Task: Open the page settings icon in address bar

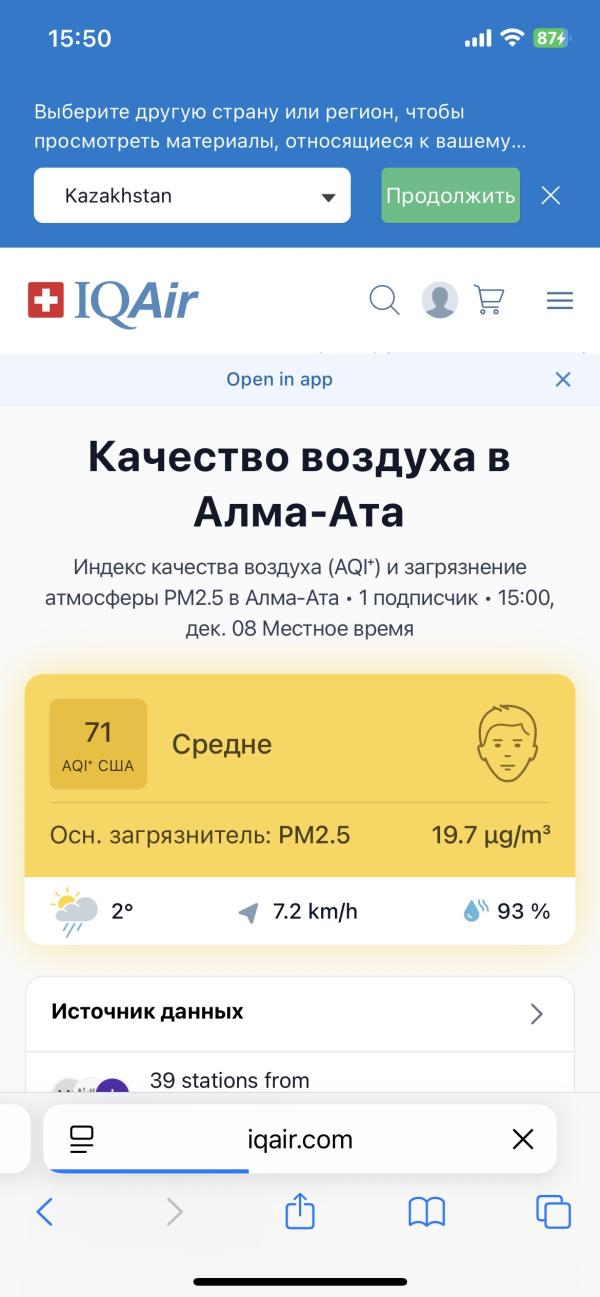Action: click(82, 1139)
